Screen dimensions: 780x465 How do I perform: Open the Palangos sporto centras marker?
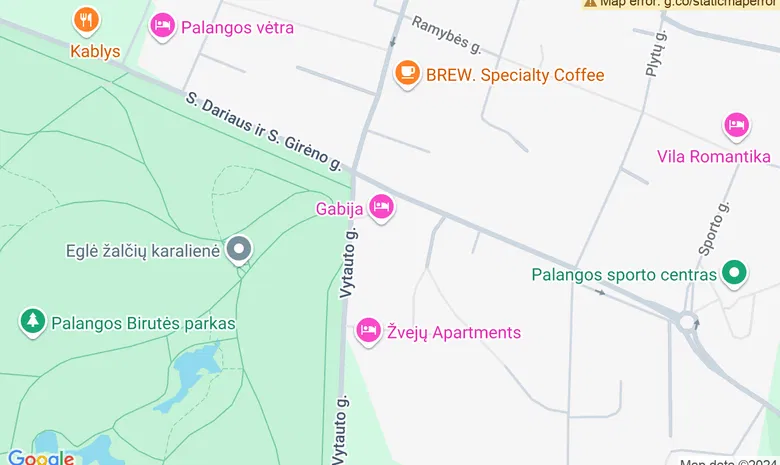point(736,272)
